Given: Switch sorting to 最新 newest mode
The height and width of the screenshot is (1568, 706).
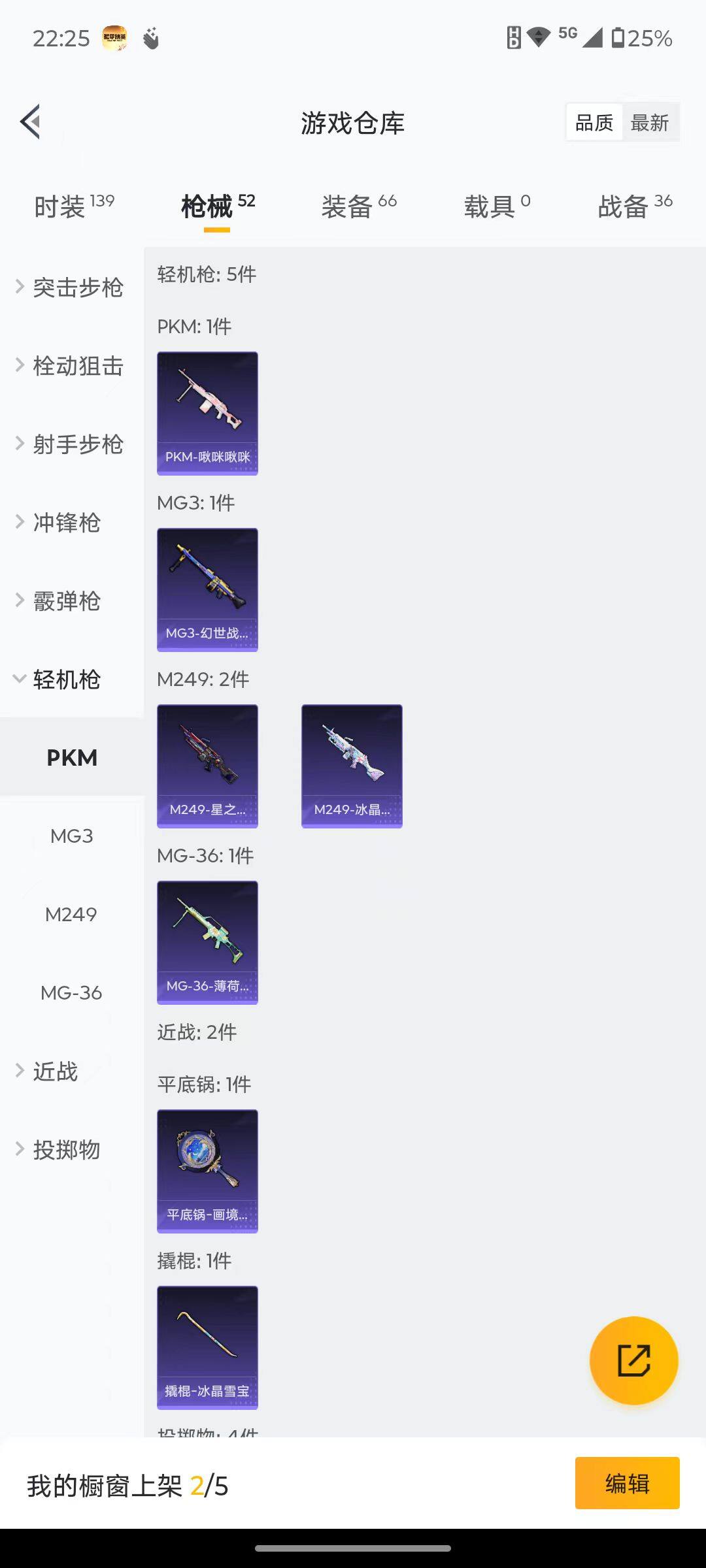Looking at the screenshot, I should click(650, 122).
